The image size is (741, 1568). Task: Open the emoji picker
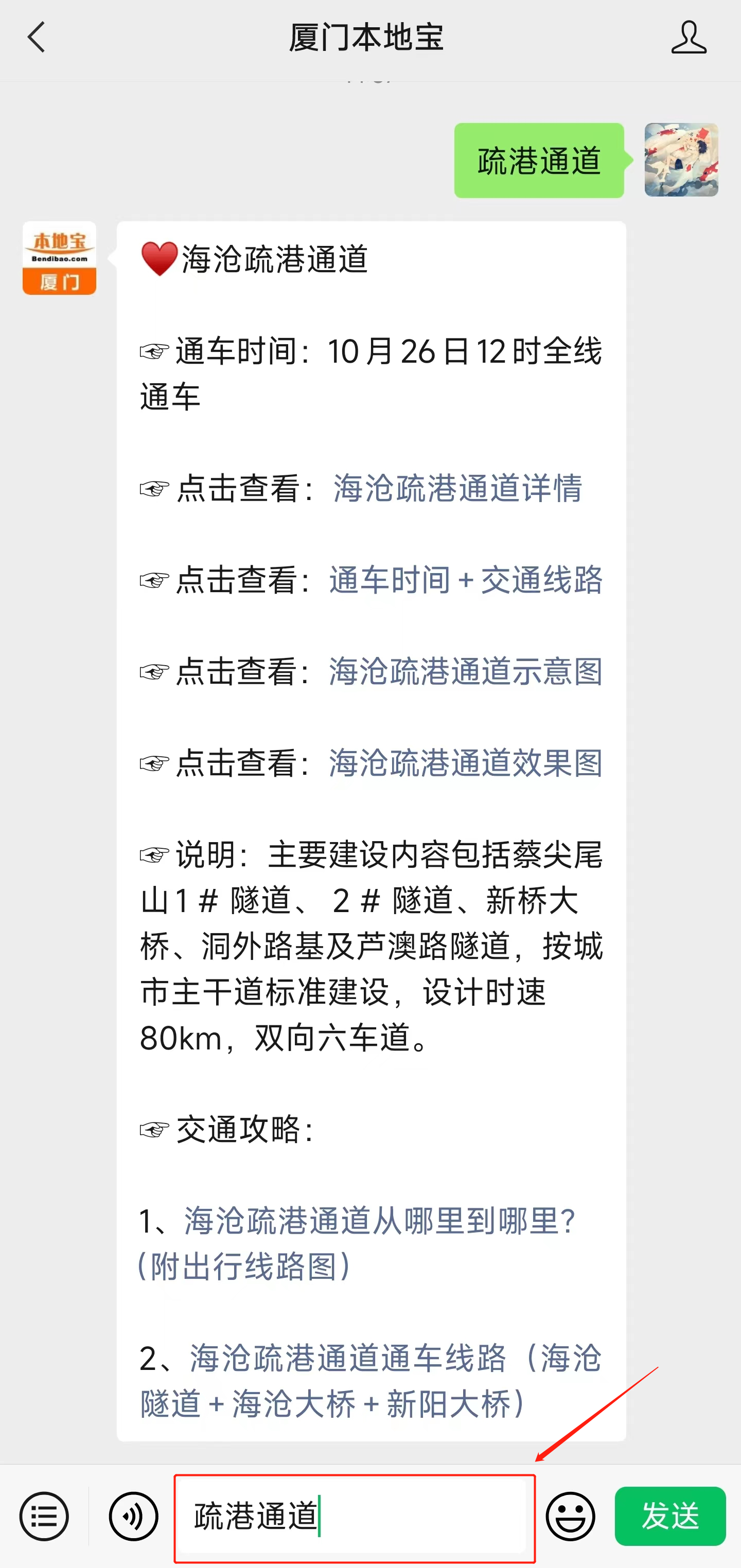(x=571, y=1516)
